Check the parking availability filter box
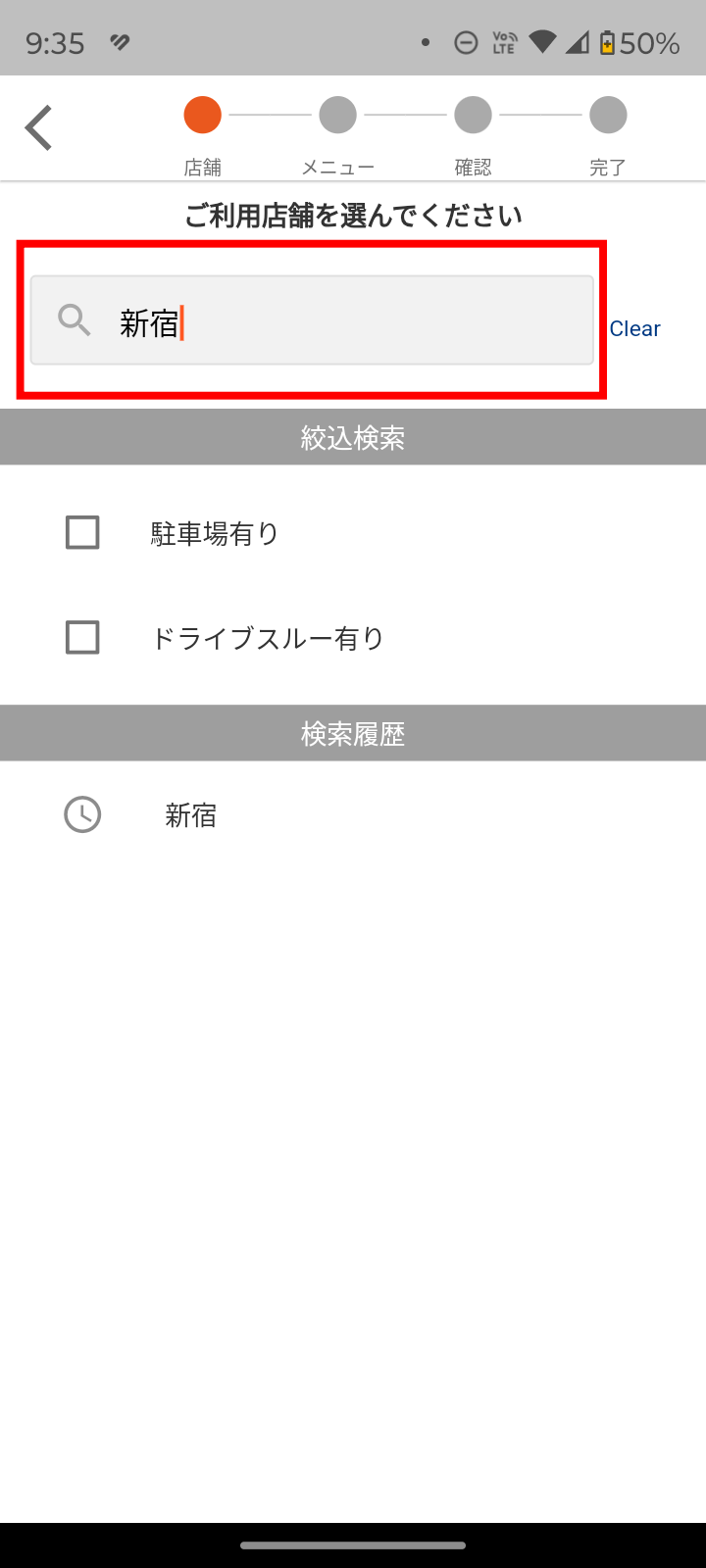Viewport: 706px width, 1568px height. point(82,532)
